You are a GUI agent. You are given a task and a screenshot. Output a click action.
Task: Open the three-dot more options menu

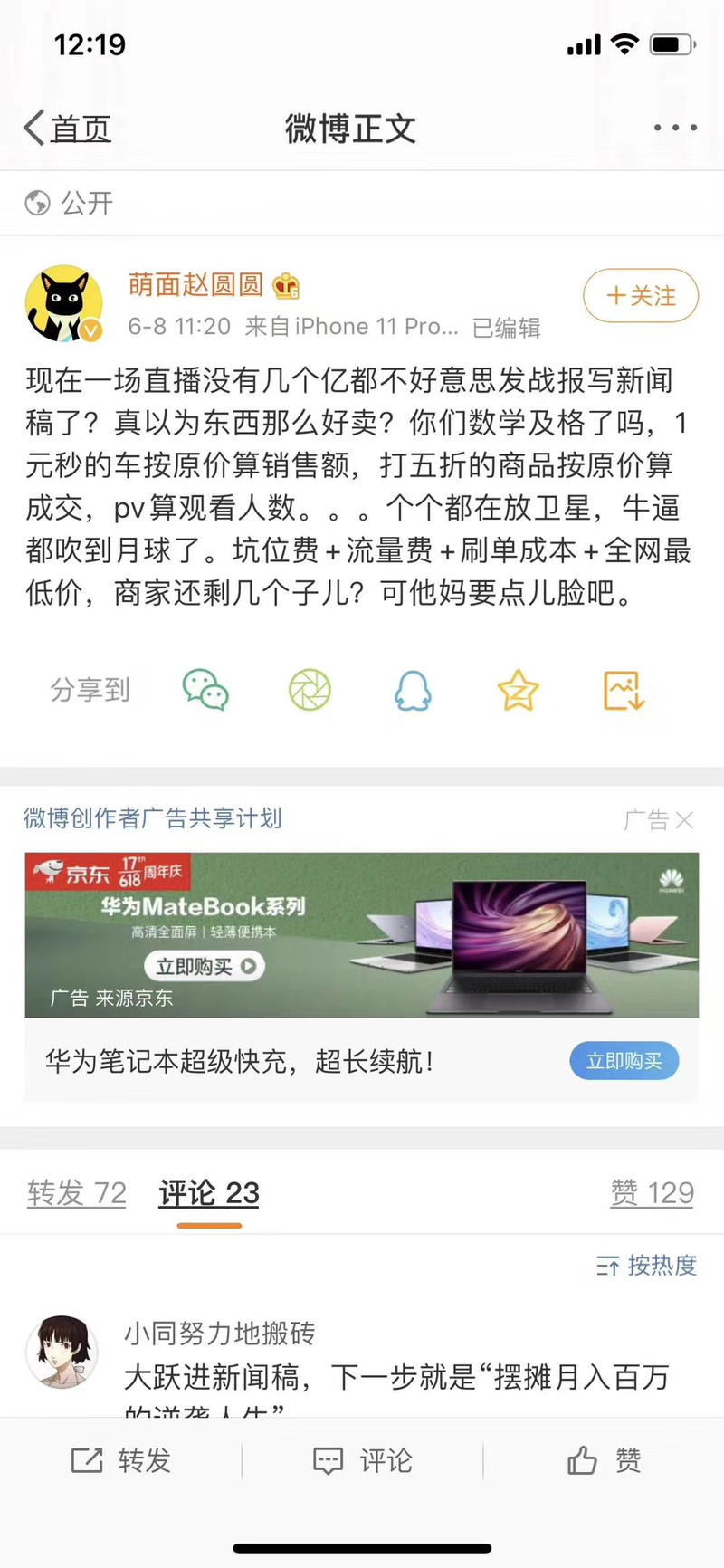click(x=678, y=127)
